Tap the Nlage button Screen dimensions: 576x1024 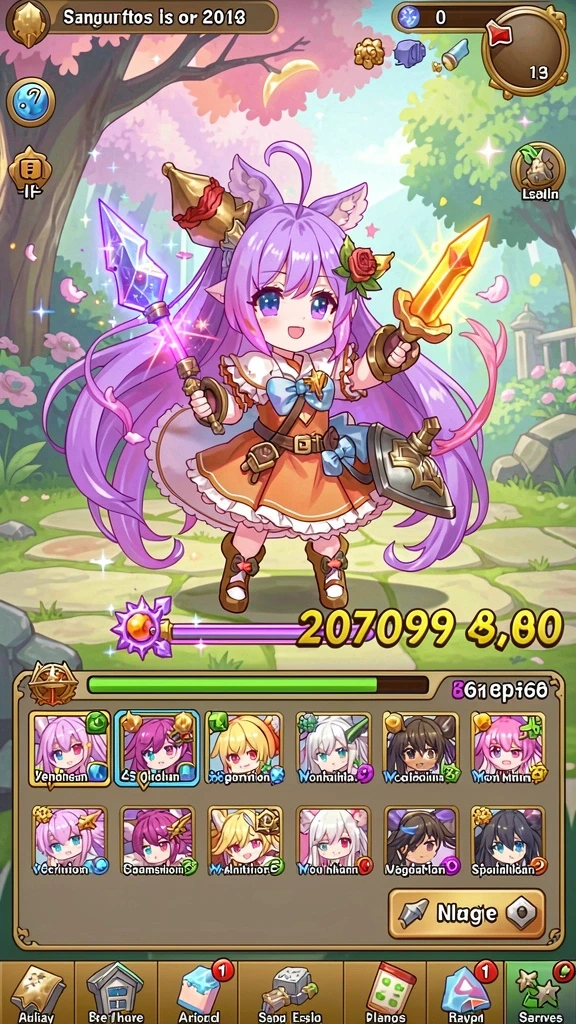(x=466, y=913)
